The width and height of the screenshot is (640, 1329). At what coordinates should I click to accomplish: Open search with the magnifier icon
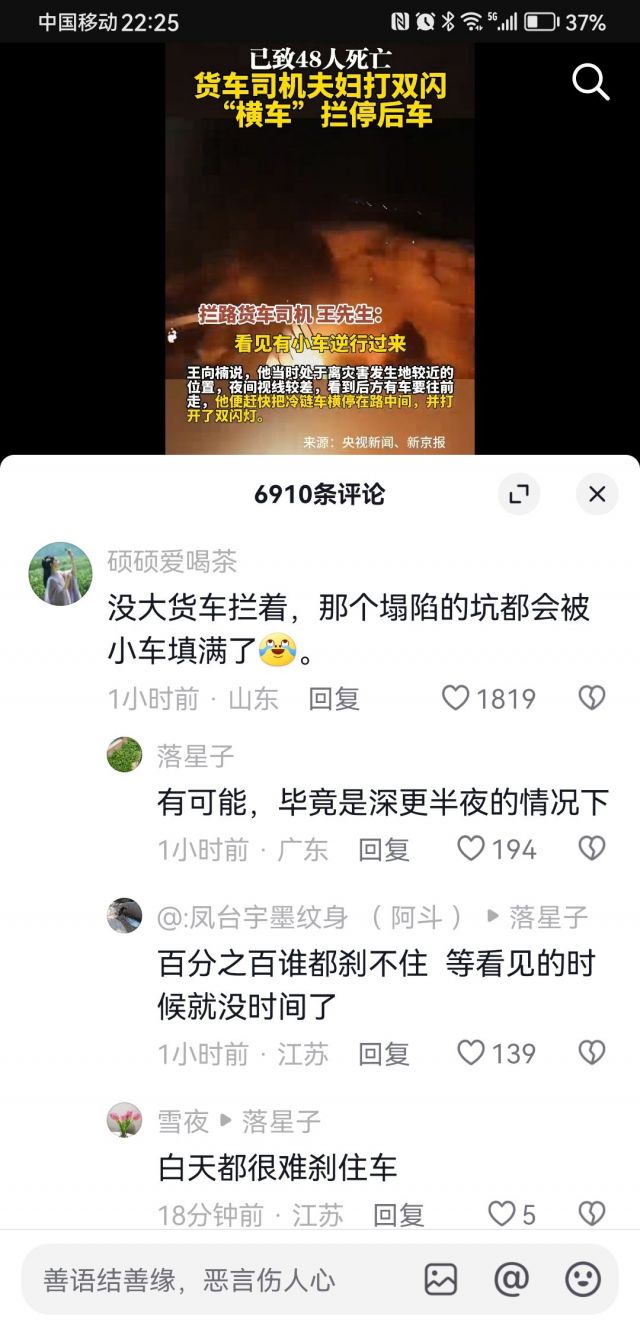[x=590, y=83]
